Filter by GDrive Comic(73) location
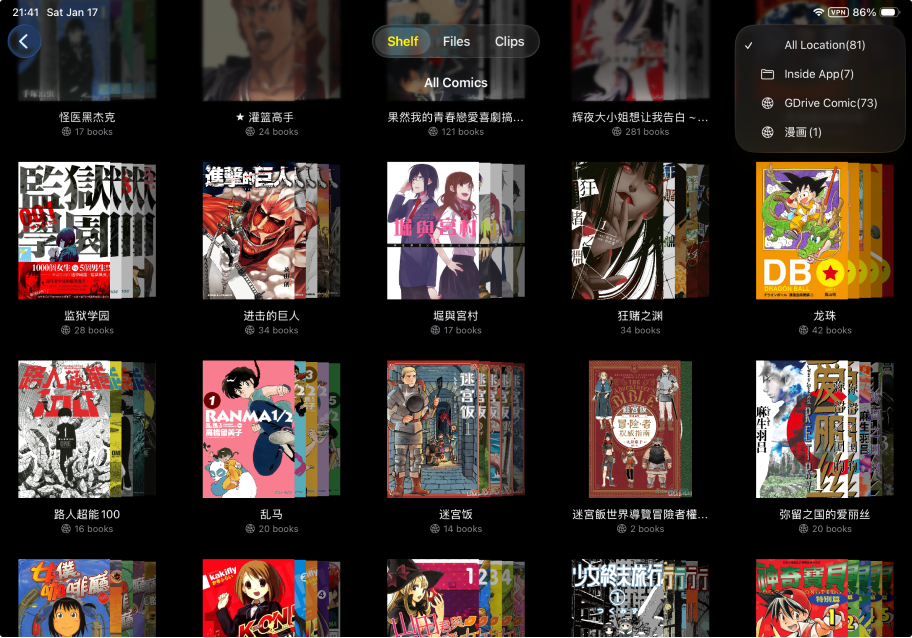Image resolution: width=912 pixels, height=638 pixels. [829, 103]
